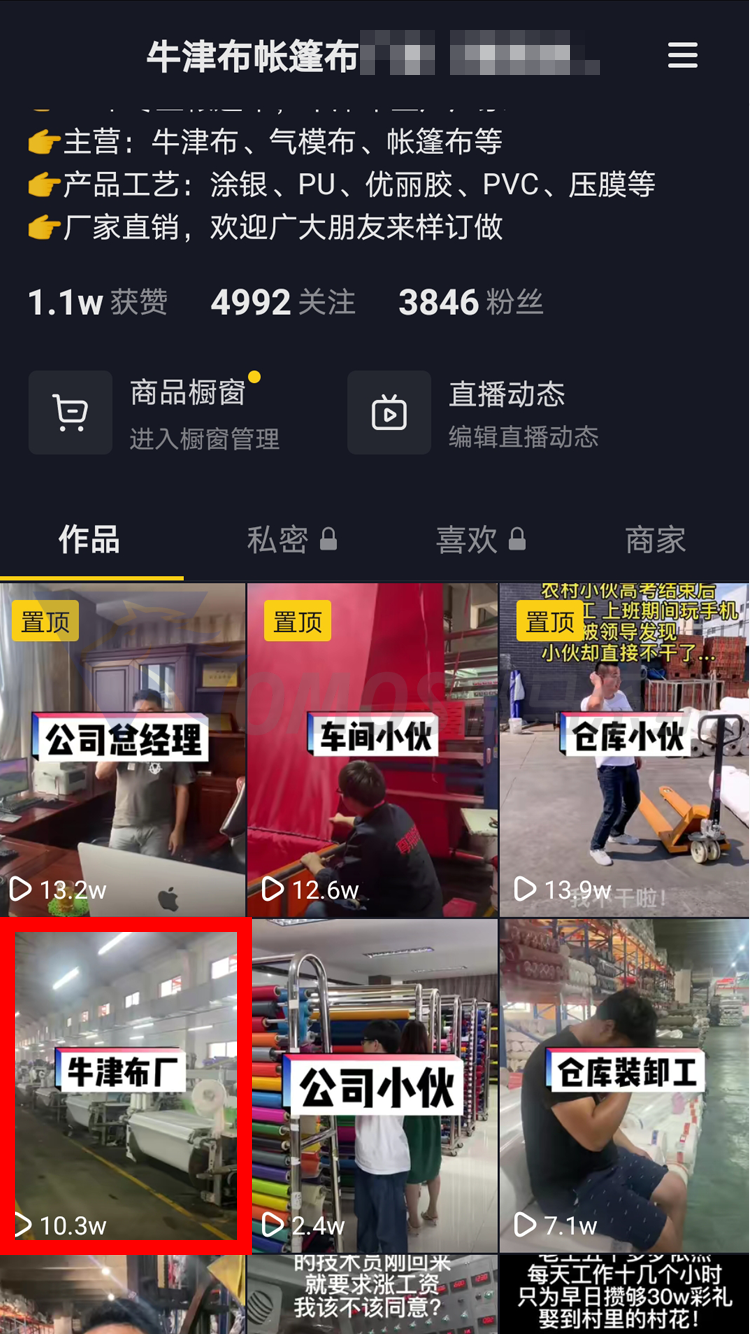Switch to the 商家 tab
Viewport: 750px width, 1334px height.
pyautogui.click(x=655, y=540)
